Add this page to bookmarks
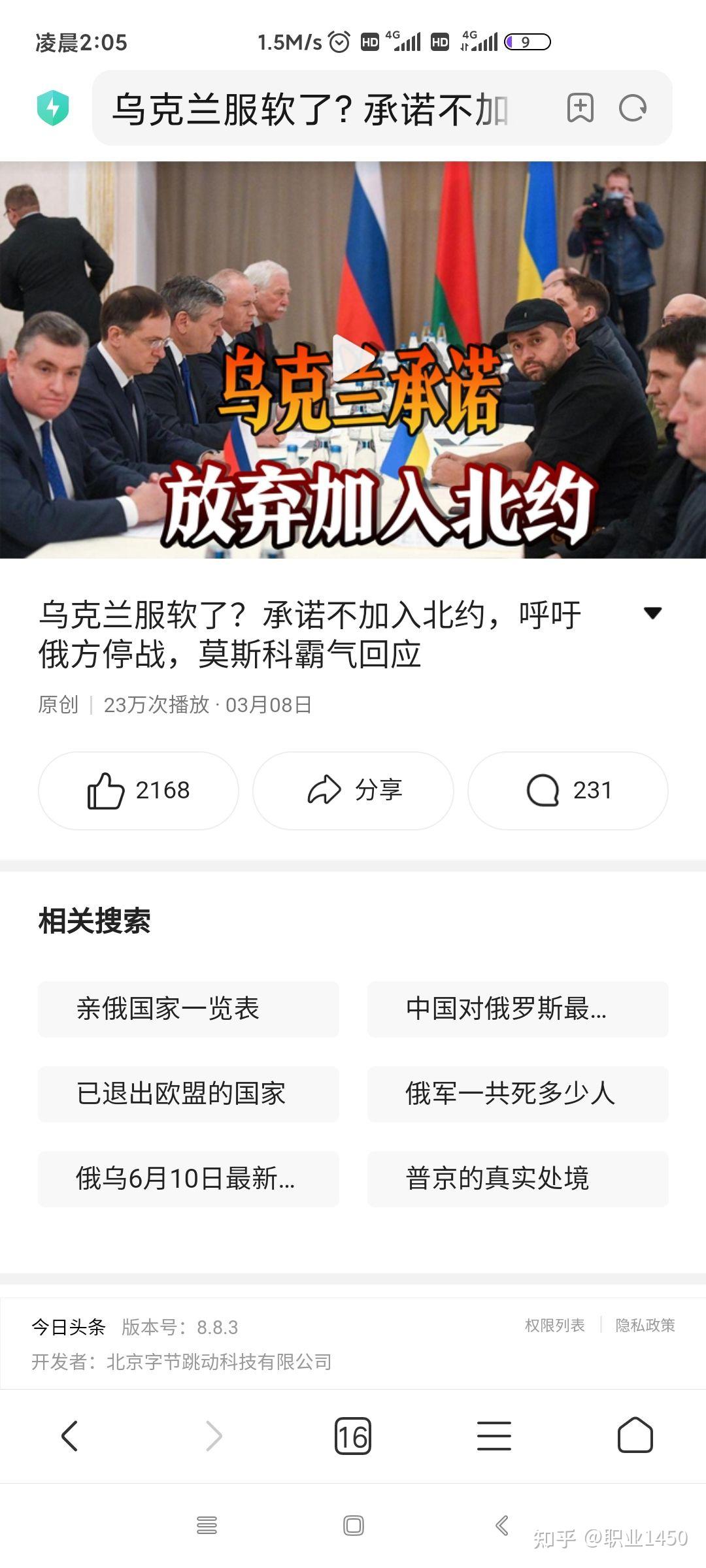 point(580,108)
